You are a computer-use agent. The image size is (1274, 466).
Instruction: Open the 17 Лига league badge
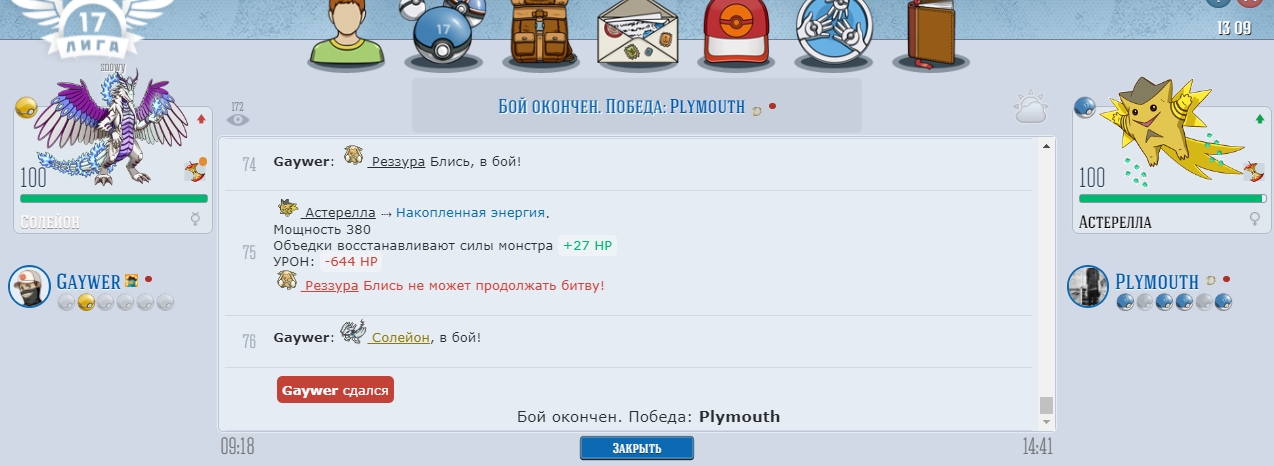(83, 28)
